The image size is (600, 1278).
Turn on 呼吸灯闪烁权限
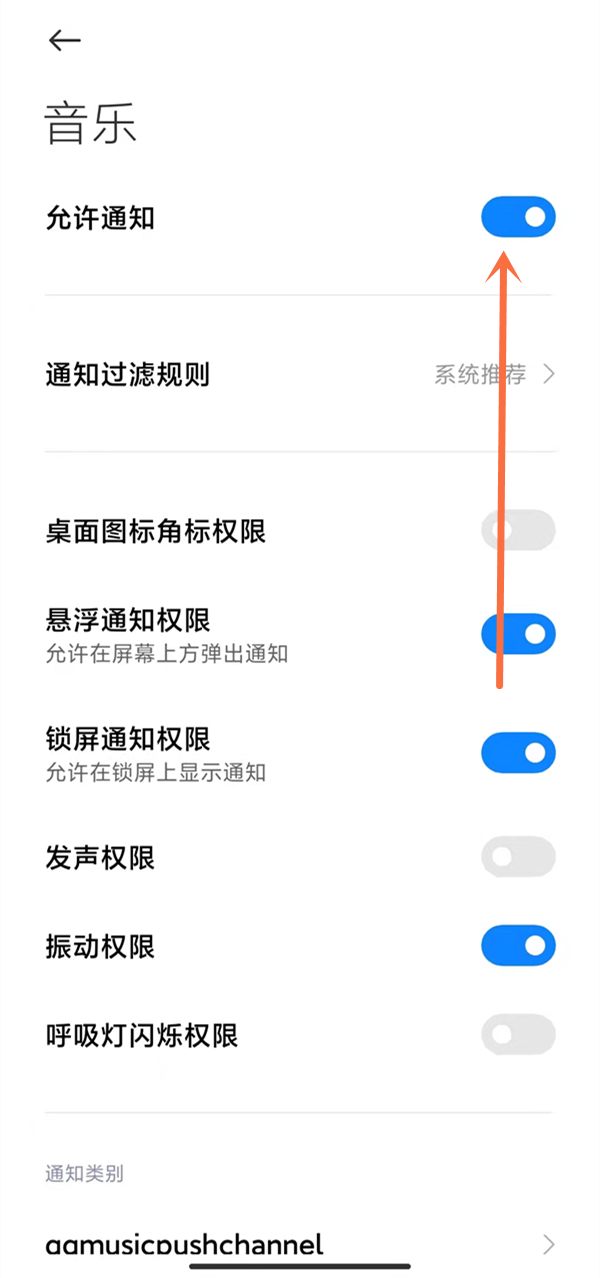(x=518, y=1034)
